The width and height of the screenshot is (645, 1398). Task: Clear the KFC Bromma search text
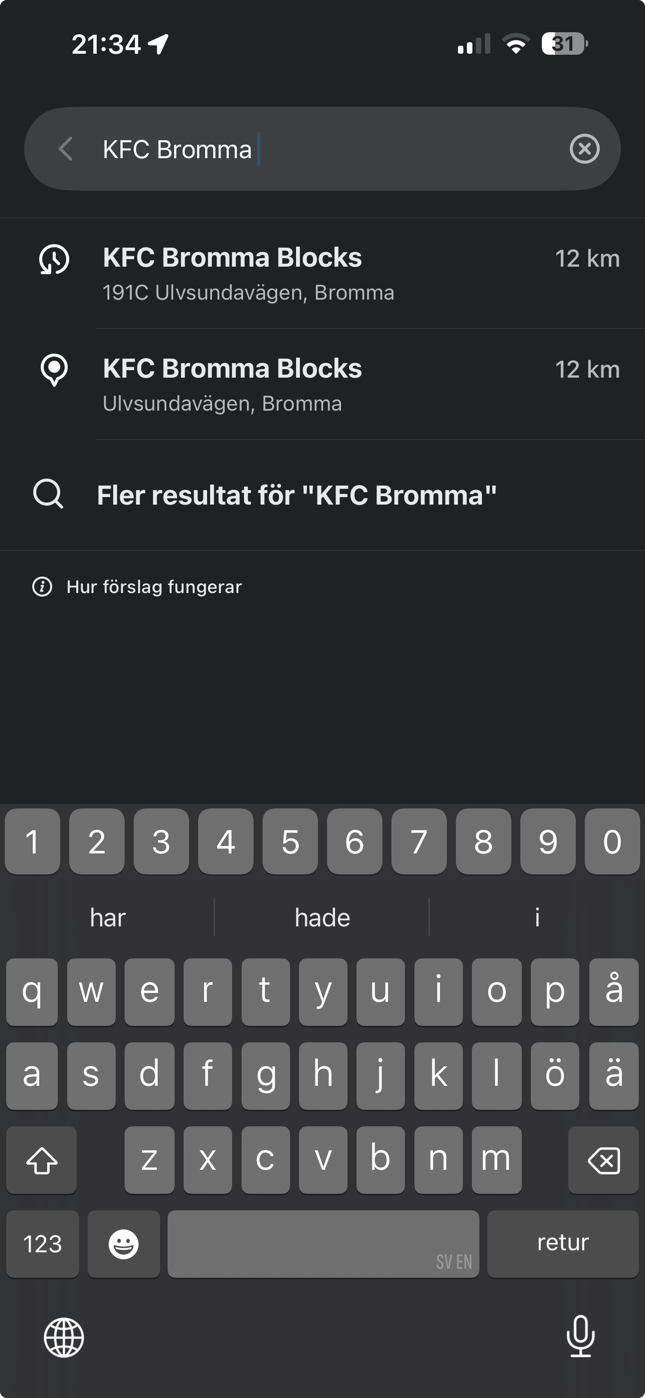[584, 150]
